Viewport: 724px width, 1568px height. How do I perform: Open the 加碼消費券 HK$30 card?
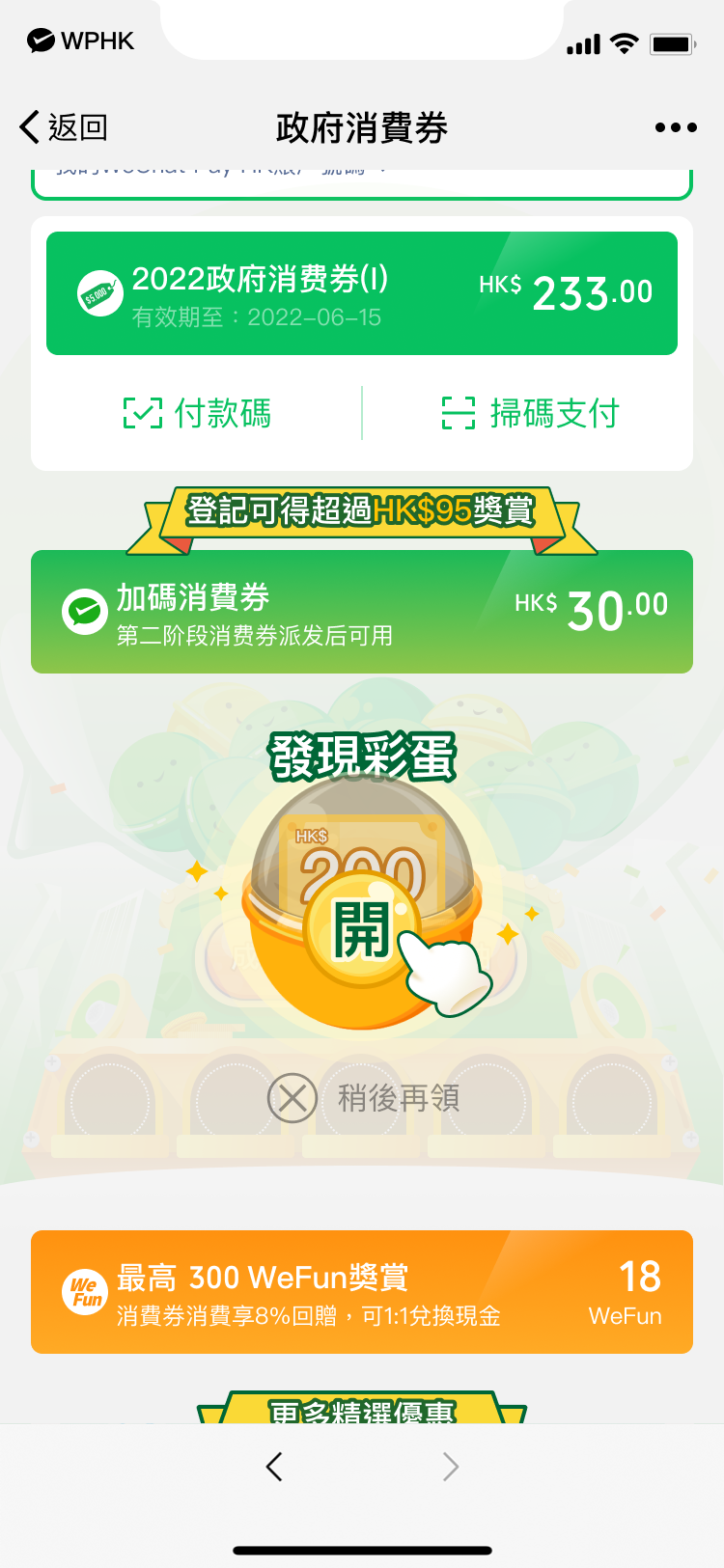[x=362, y=612]
